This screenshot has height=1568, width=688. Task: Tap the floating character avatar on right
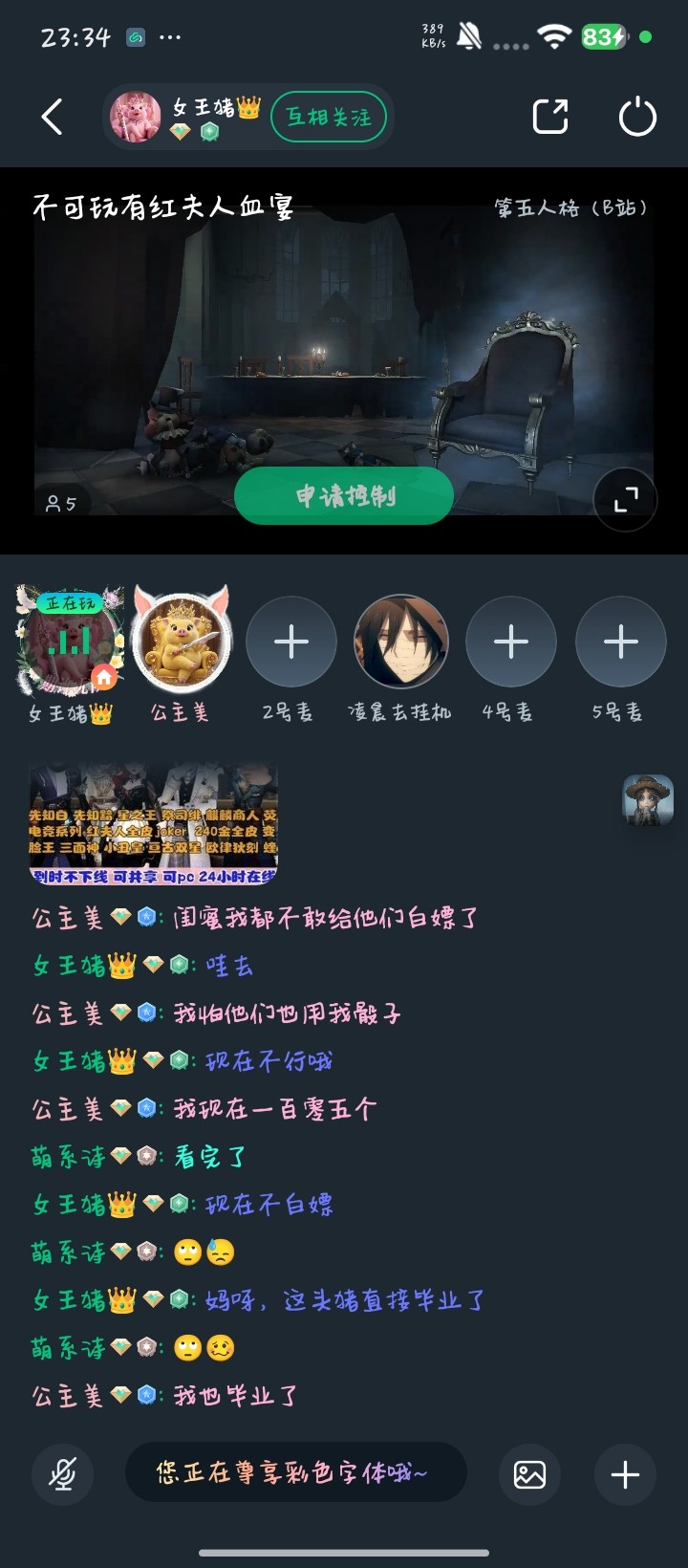(649, 799)
